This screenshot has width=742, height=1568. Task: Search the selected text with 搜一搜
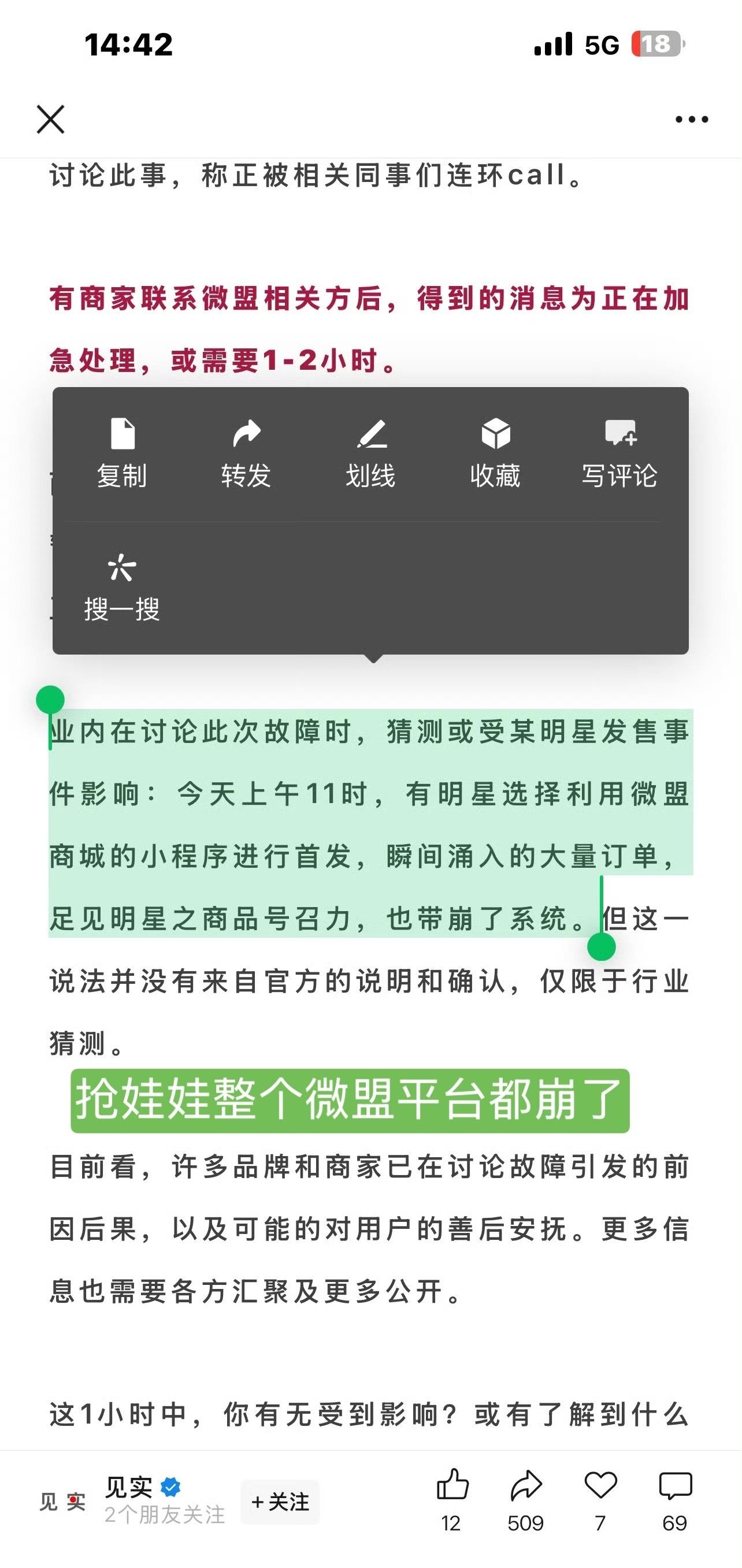pyautogui.click(x=122, y=588)
